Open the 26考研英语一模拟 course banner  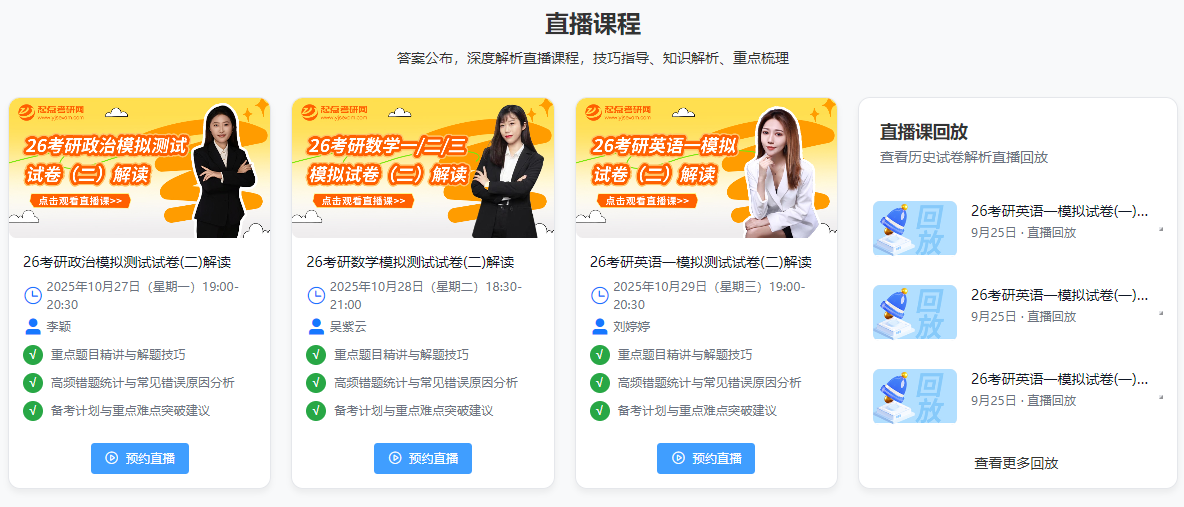click(x=706, y=167)
